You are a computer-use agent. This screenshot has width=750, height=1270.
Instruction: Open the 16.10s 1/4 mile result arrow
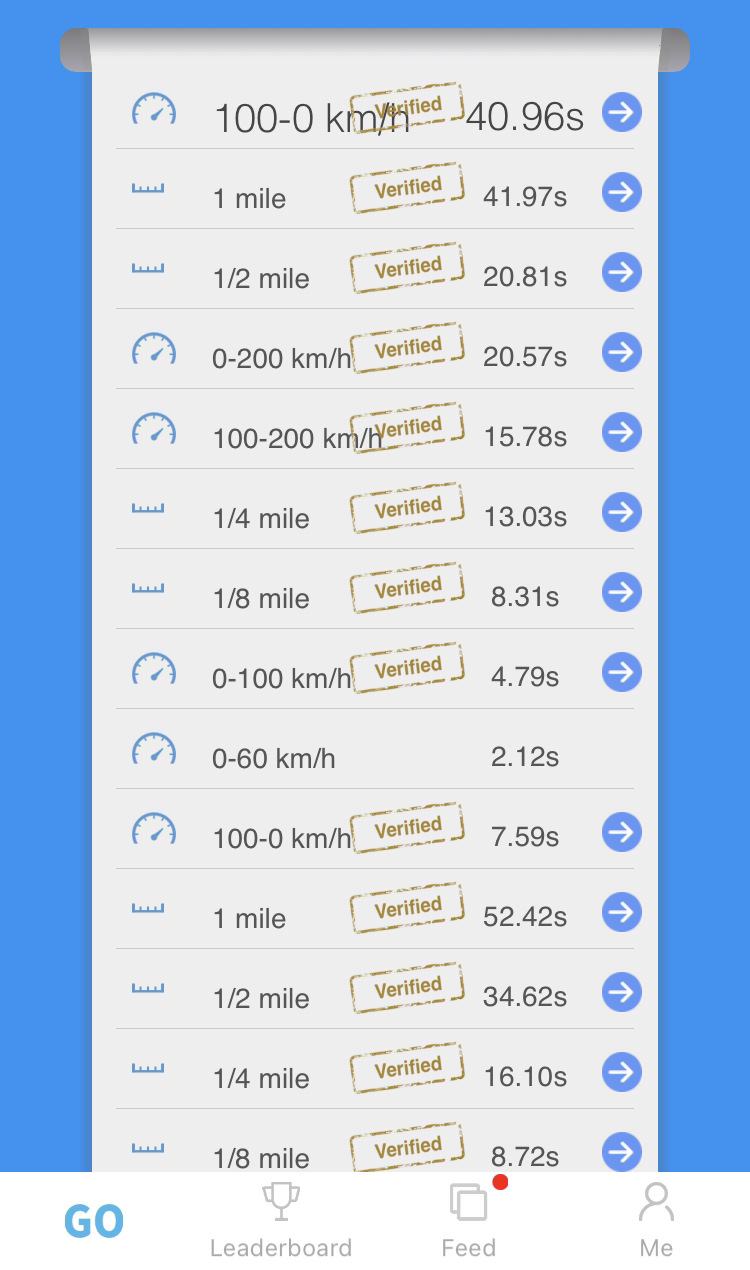(621, 1072)
